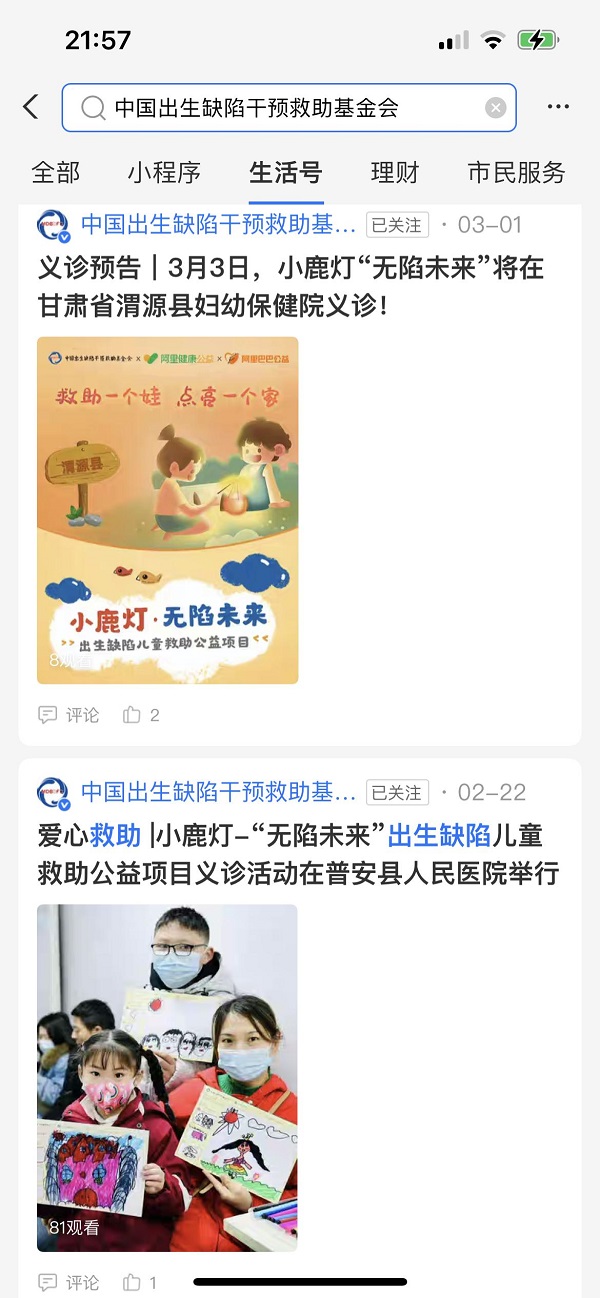Like the 爱心救助 post with 1 like
This screenshot has width=600, height=1298.
140,1282
